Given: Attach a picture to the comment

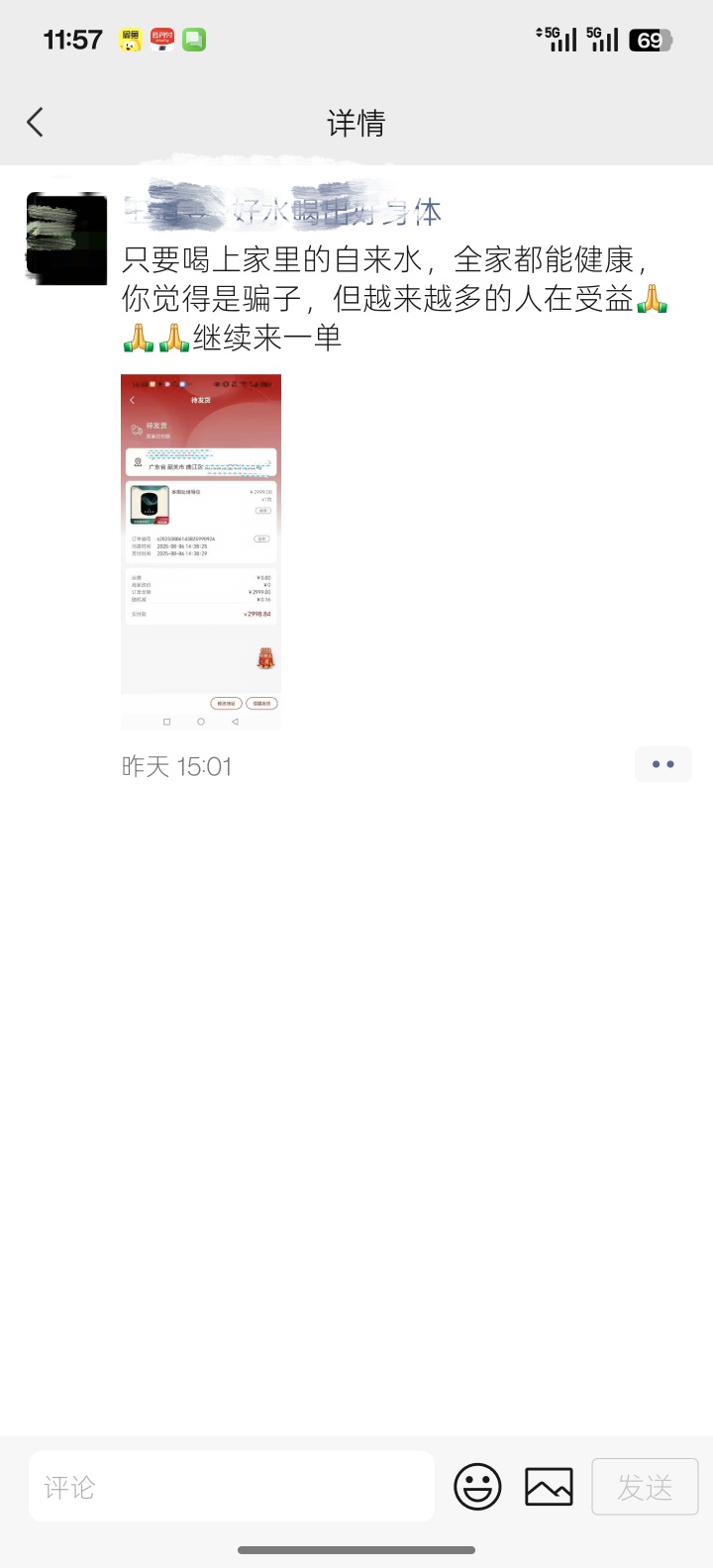Looking at the screenshot, I should pos(549,1486).
